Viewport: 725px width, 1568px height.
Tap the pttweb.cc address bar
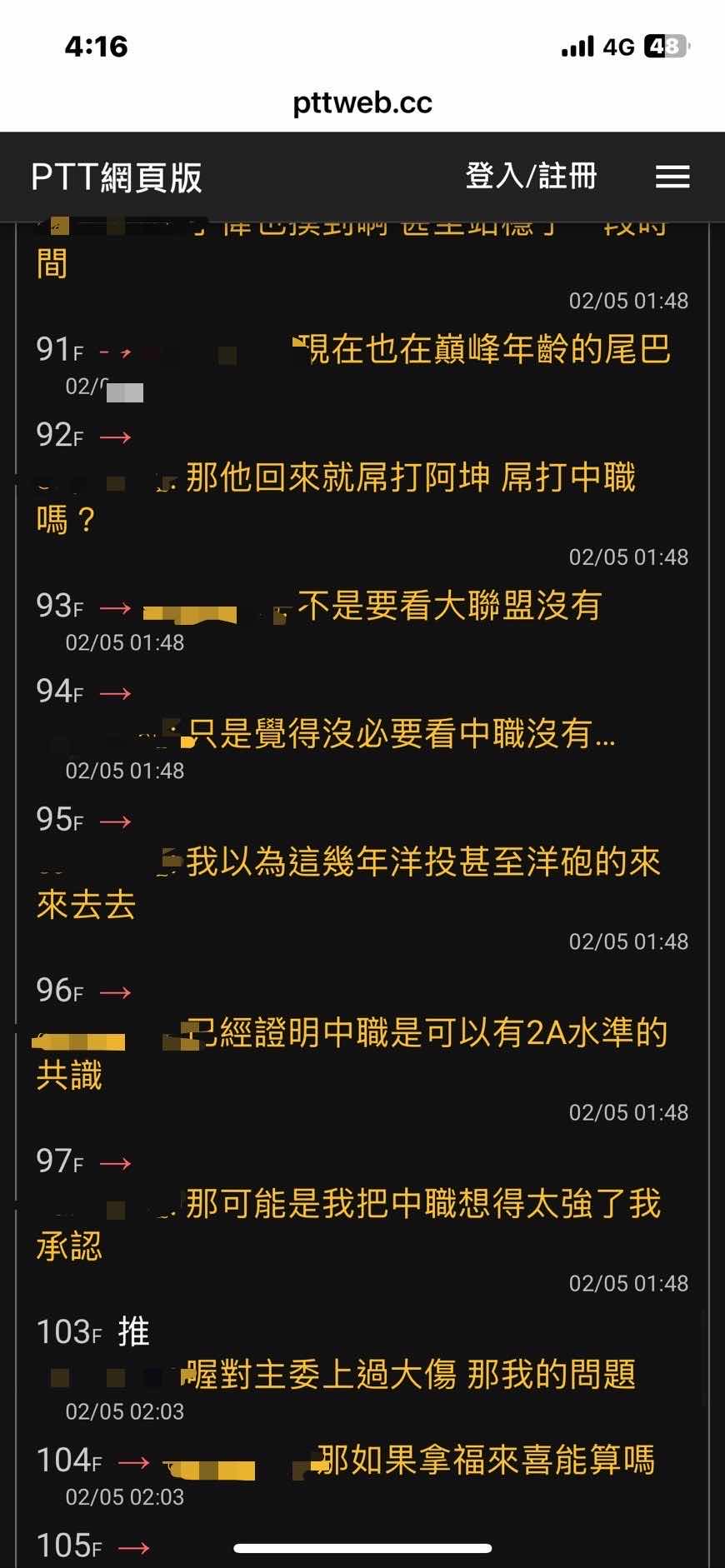coord(362,103)
